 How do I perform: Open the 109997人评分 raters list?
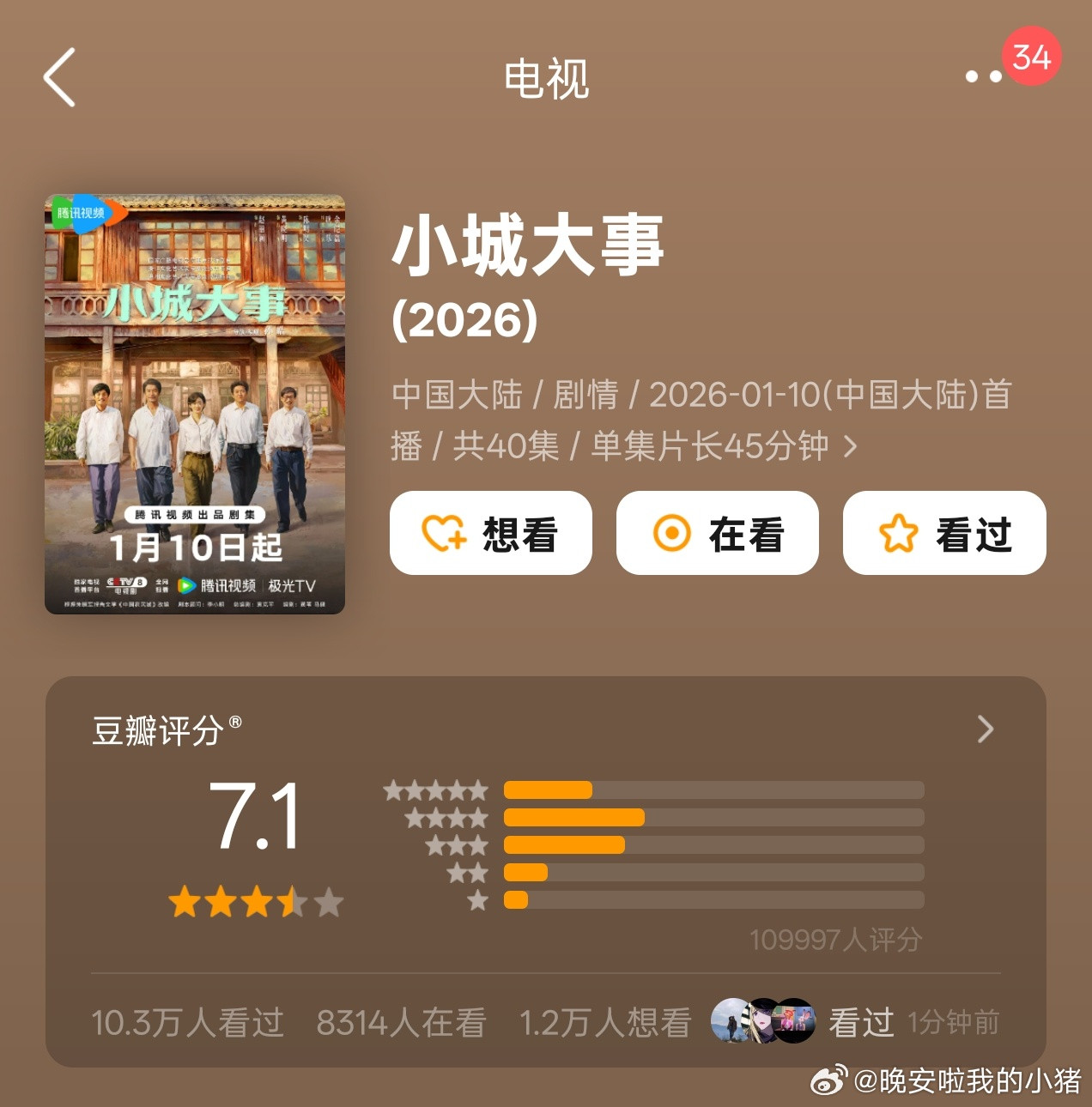[x=834, y=940]
